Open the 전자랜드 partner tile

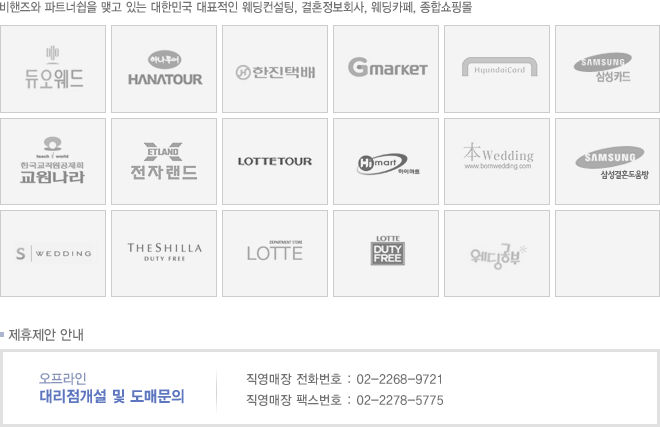point(164,161)
